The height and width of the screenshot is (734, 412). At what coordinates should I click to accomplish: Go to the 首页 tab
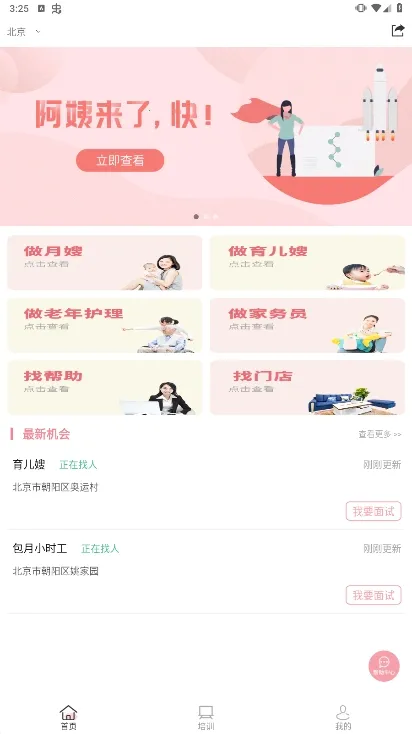point(68,718)
